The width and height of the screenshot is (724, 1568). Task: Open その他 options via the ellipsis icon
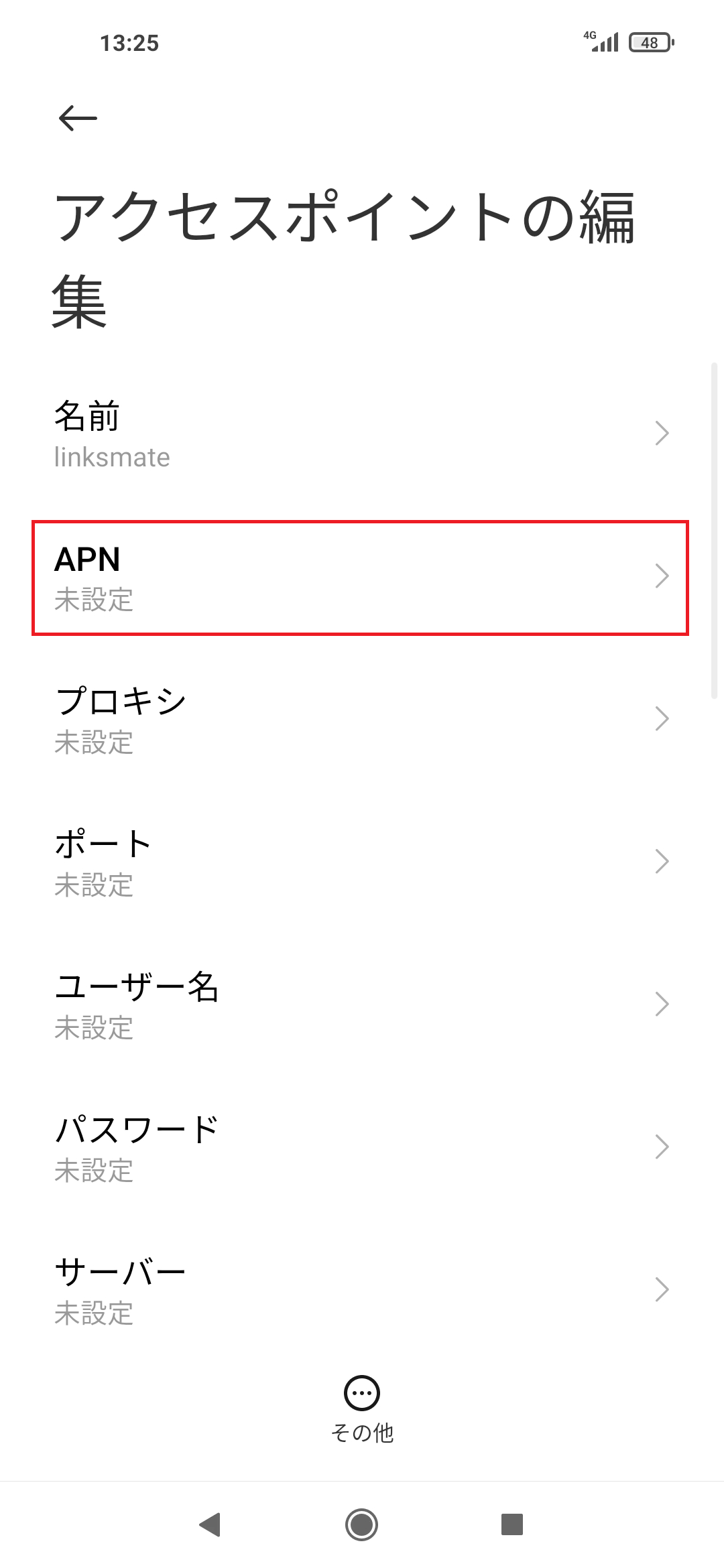(x=361, y=1402)
